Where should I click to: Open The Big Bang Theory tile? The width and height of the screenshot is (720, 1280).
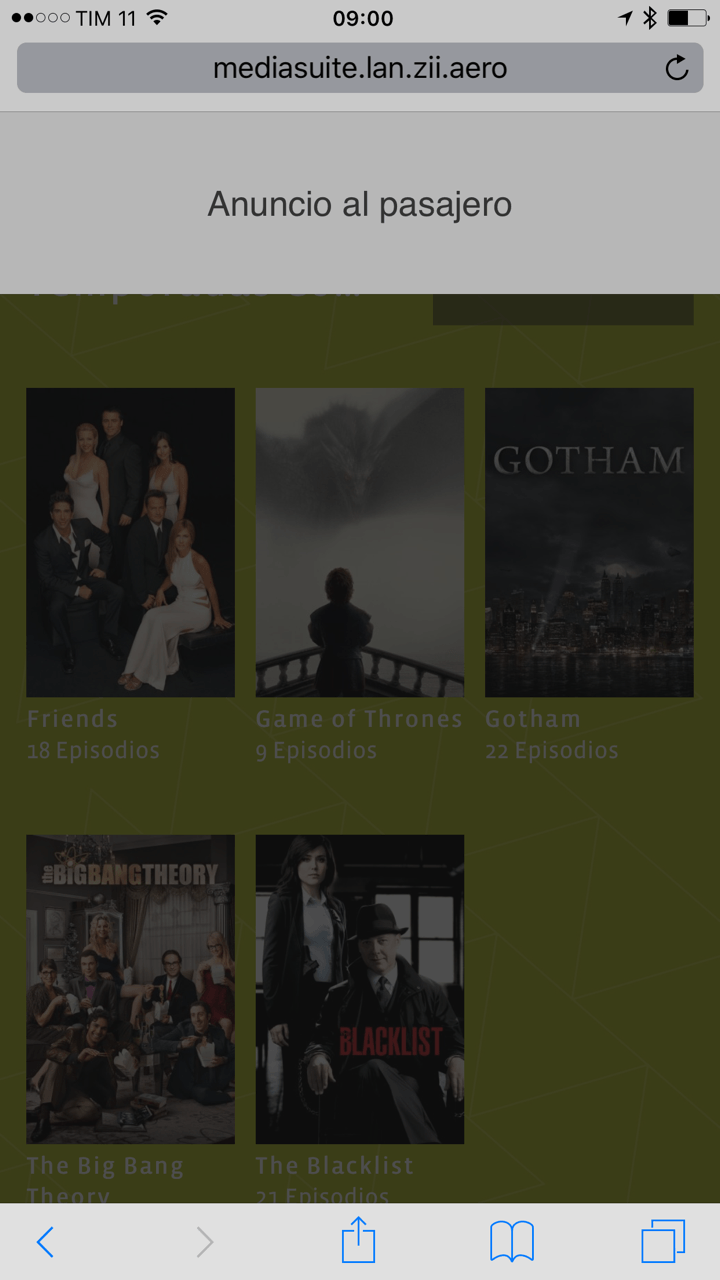(x=130, y=988)
